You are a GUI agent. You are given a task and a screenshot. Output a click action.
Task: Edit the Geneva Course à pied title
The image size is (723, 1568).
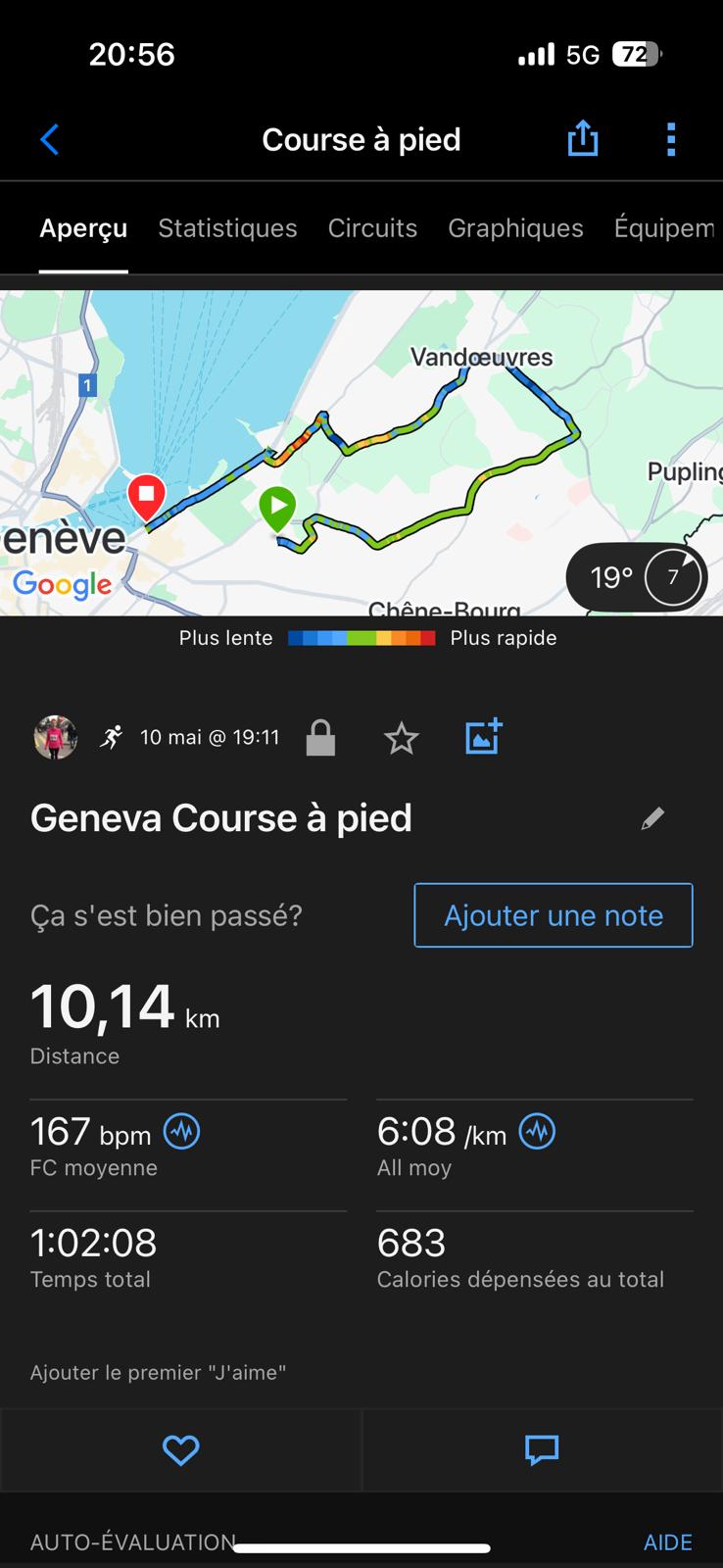point(652,818)
